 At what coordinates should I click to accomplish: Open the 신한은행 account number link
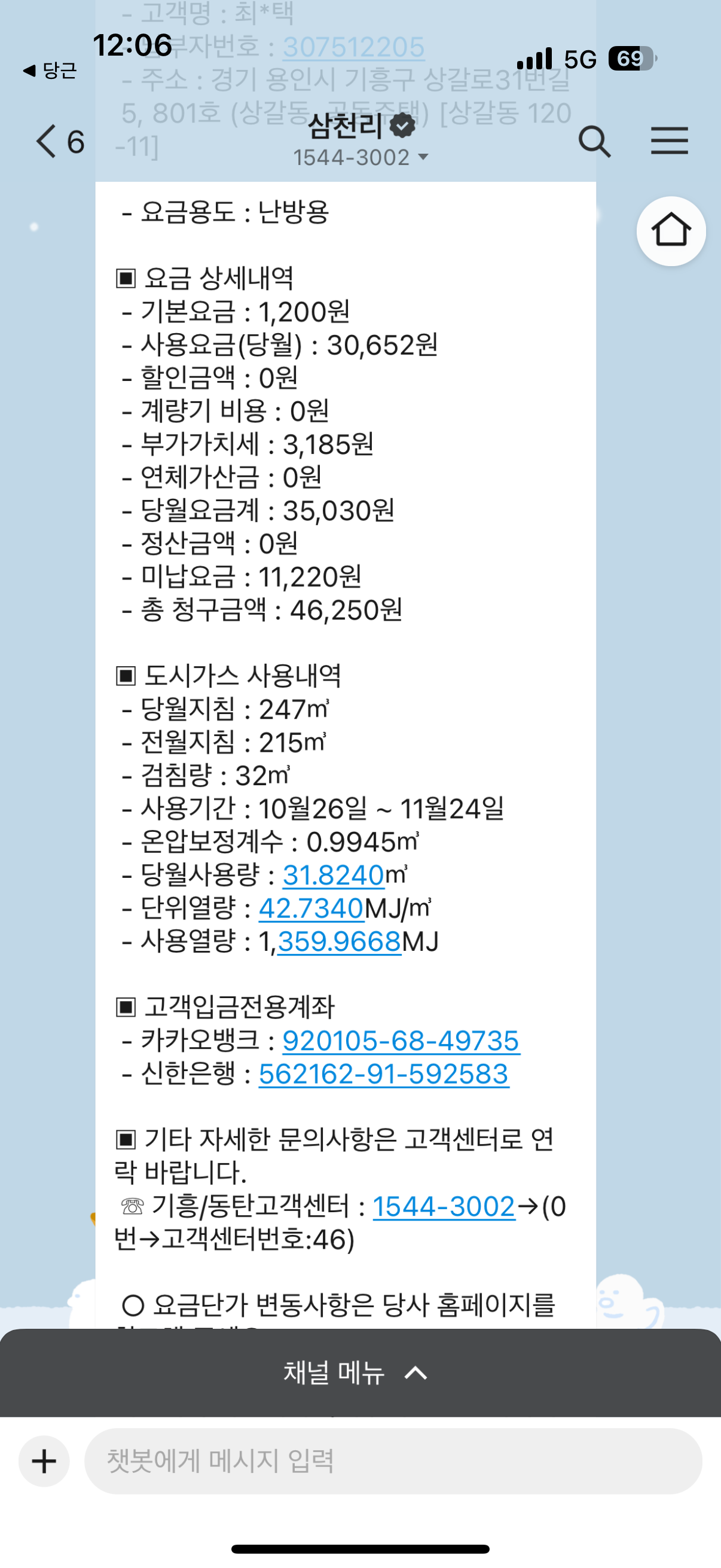click(383, 1074)
